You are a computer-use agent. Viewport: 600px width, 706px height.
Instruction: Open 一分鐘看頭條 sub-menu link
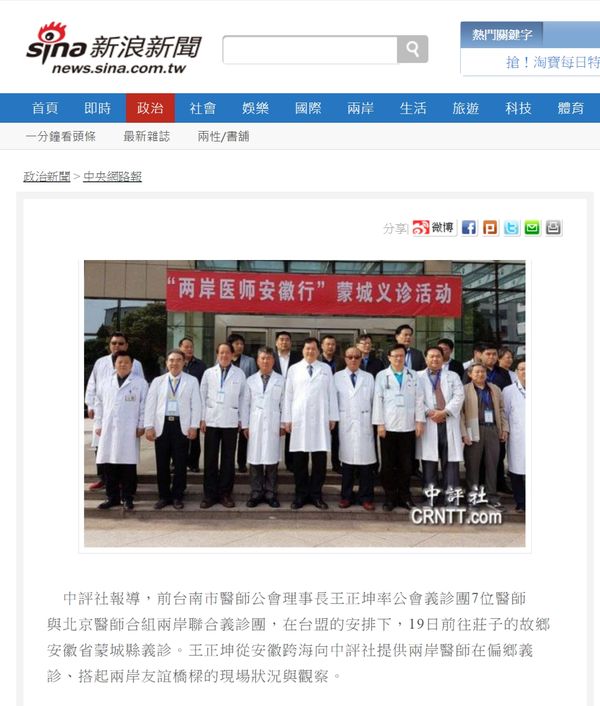[x=61, y=136]
